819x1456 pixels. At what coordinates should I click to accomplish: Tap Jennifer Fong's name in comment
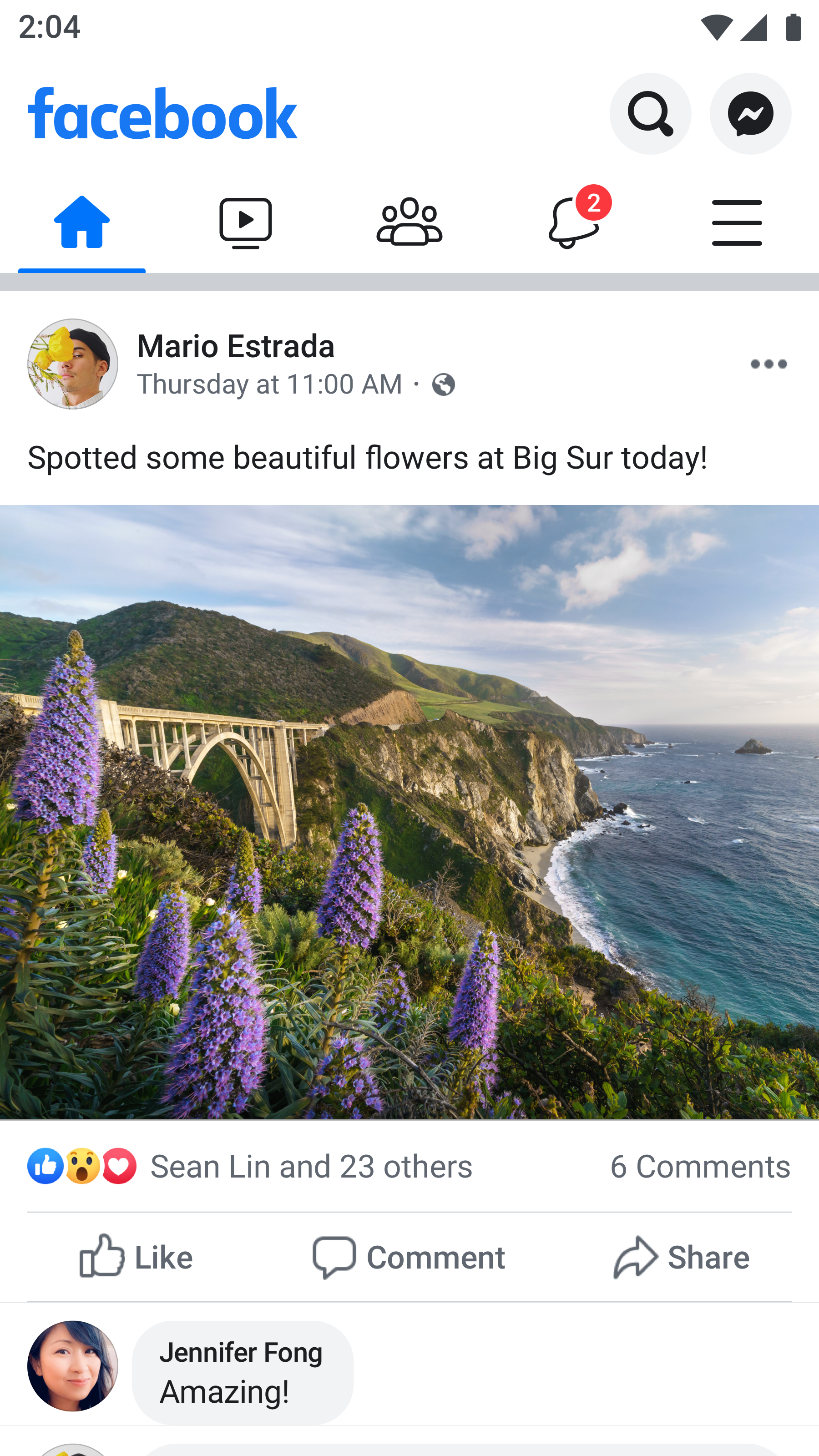click(241, 1353)
